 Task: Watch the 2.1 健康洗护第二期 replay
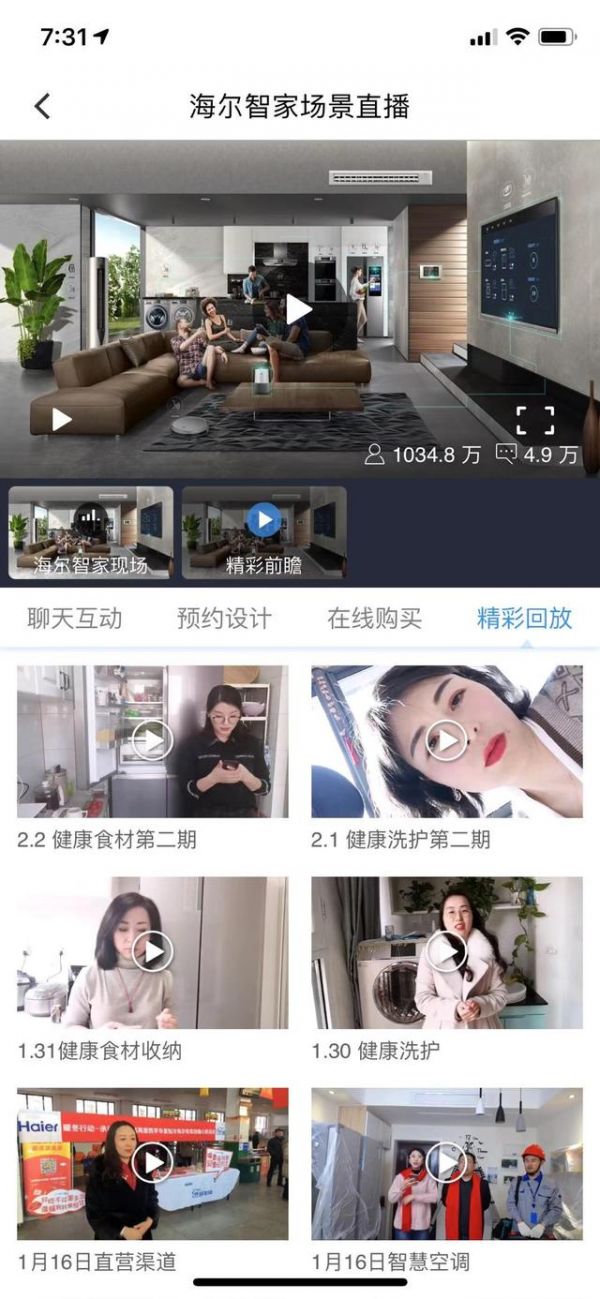point(446,741)
